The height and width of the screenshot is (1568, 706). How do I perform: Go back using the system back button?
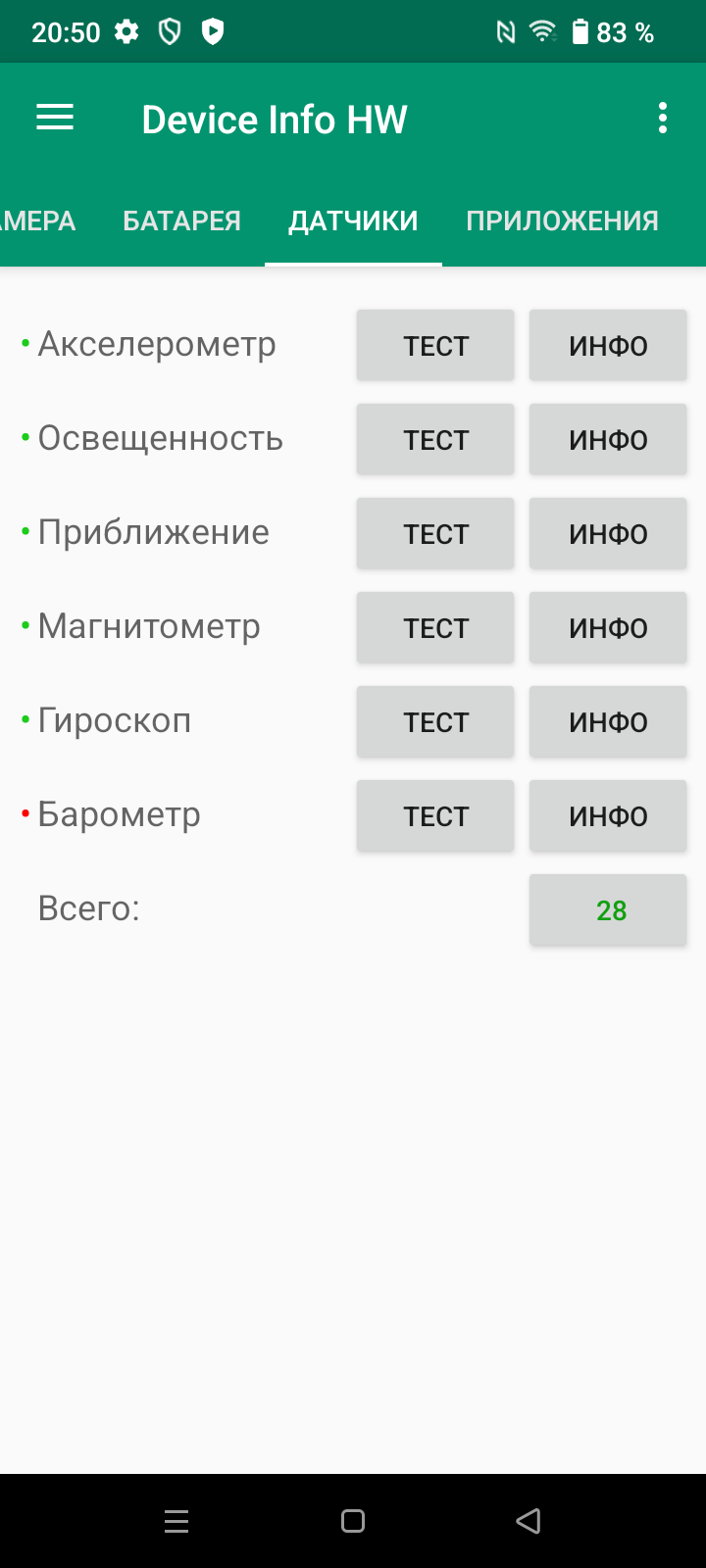[x=529, y=1521]
